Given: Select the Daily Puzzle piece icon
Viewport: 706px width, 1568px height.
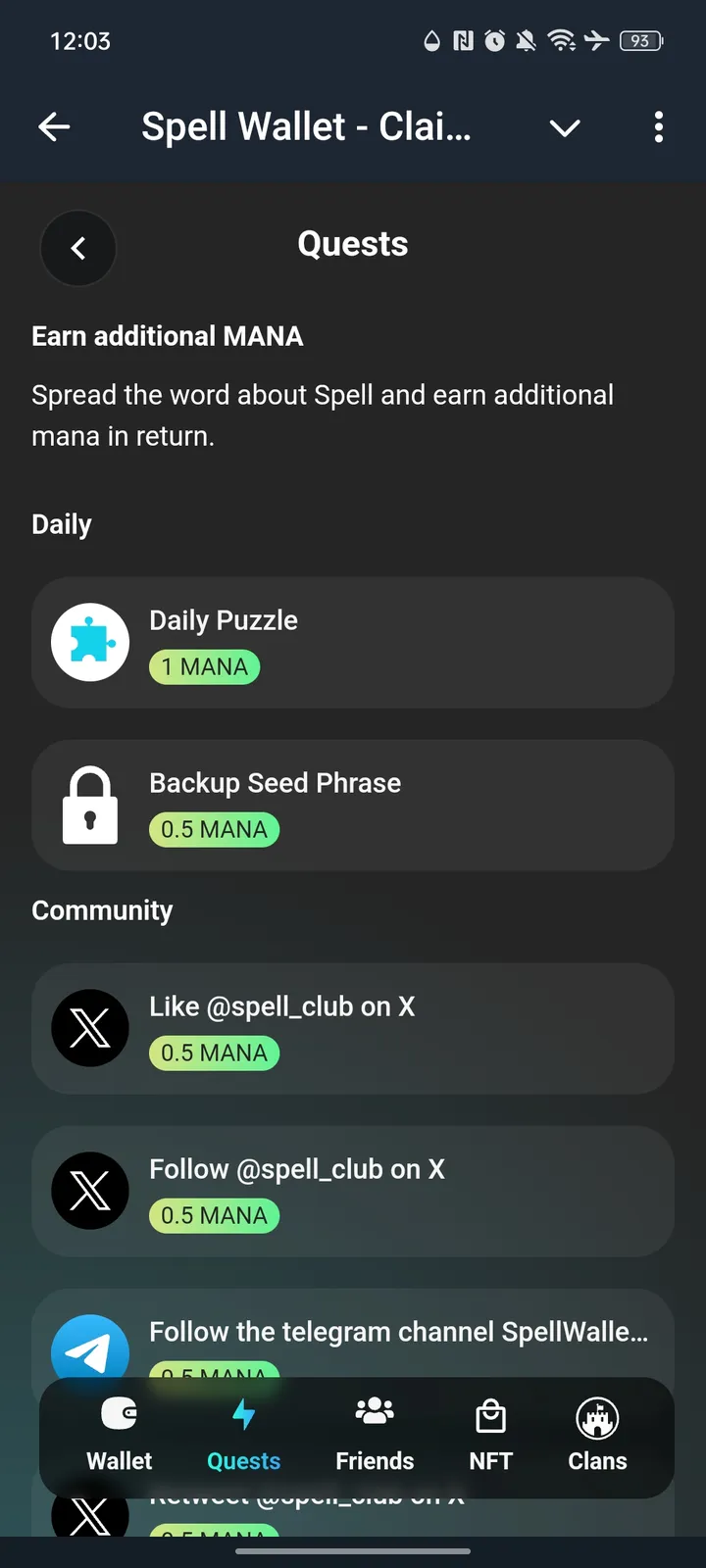Looking at the screenshot, I should tap(90, 642).
